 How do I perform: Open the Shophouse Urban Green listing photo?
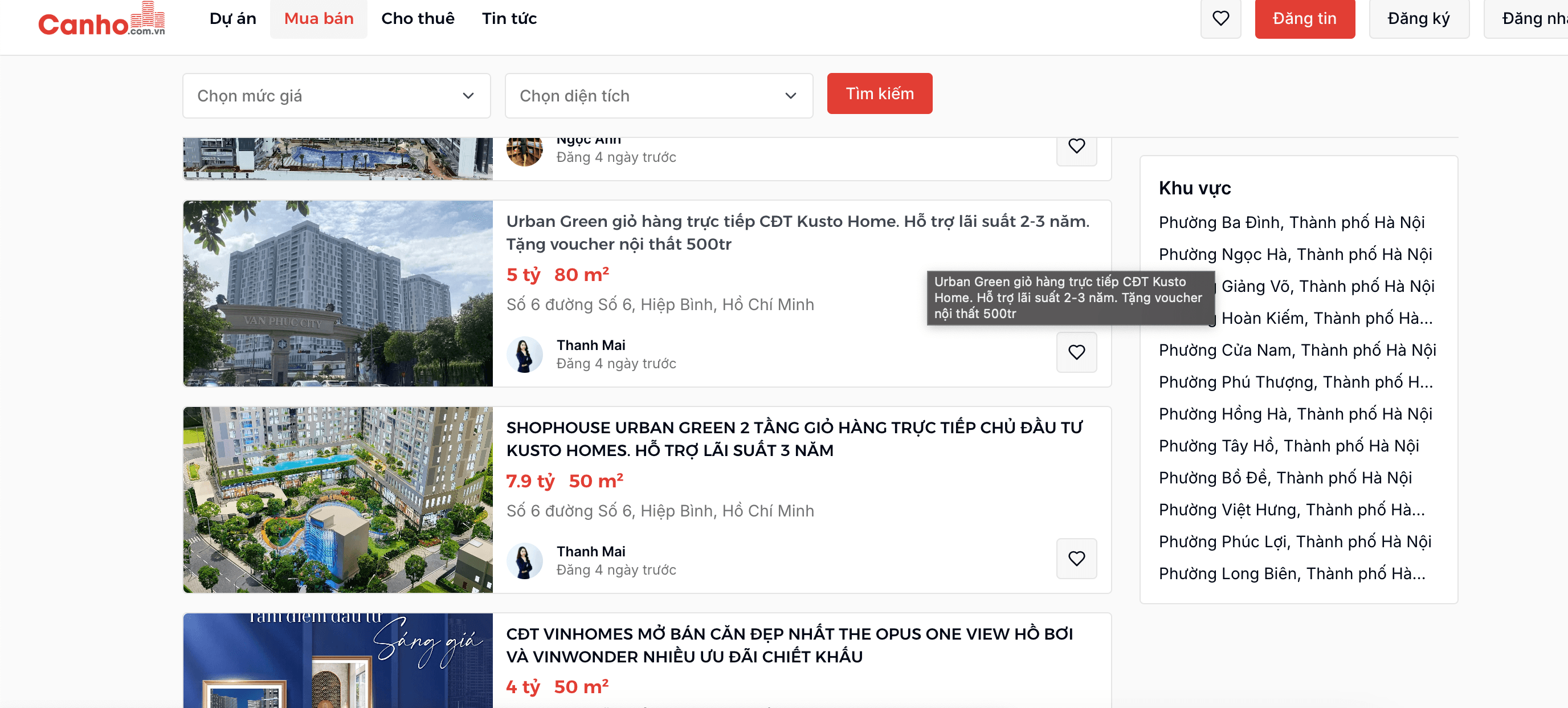point(338,499)
